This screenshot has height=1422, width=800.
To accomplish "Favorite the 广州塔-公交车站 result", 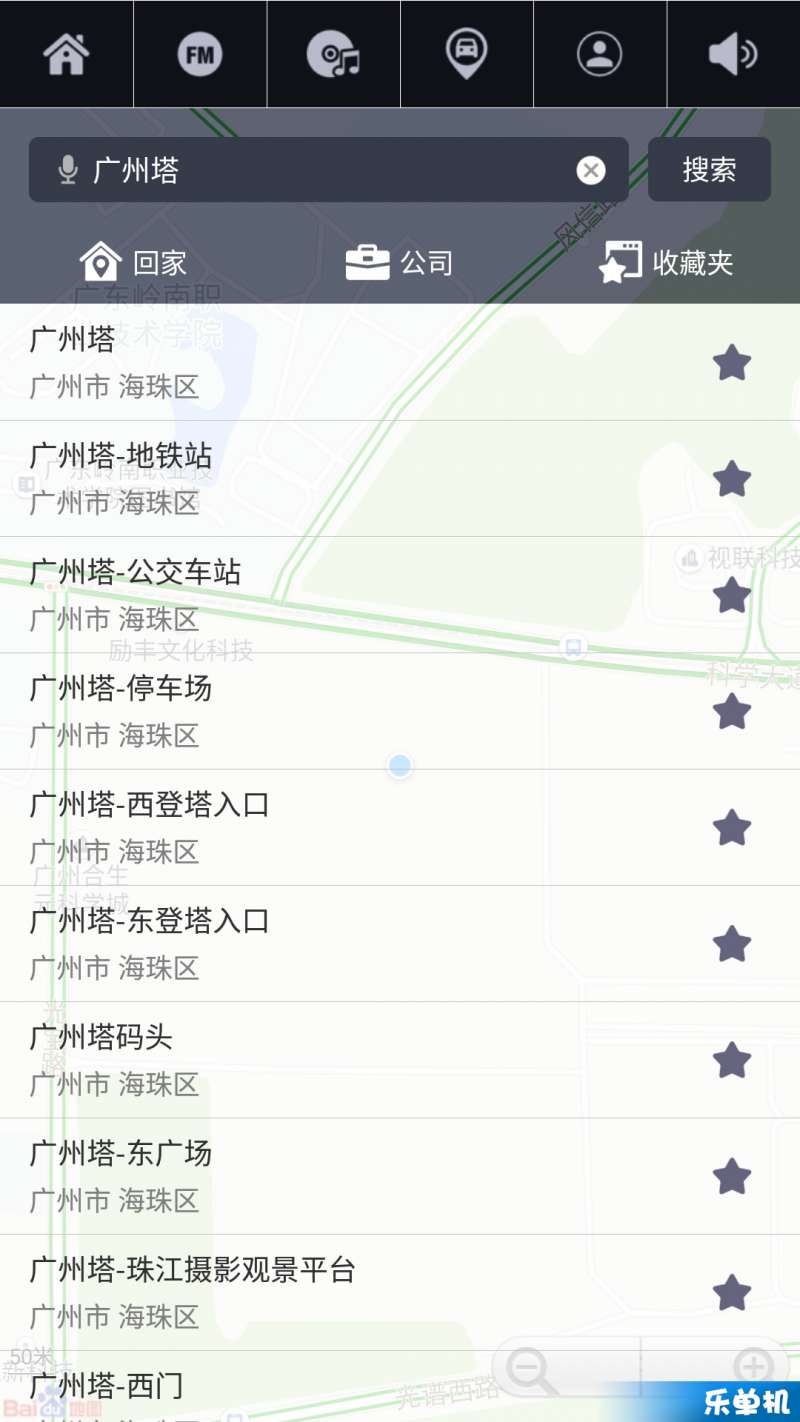I will [x=731, y=595].
